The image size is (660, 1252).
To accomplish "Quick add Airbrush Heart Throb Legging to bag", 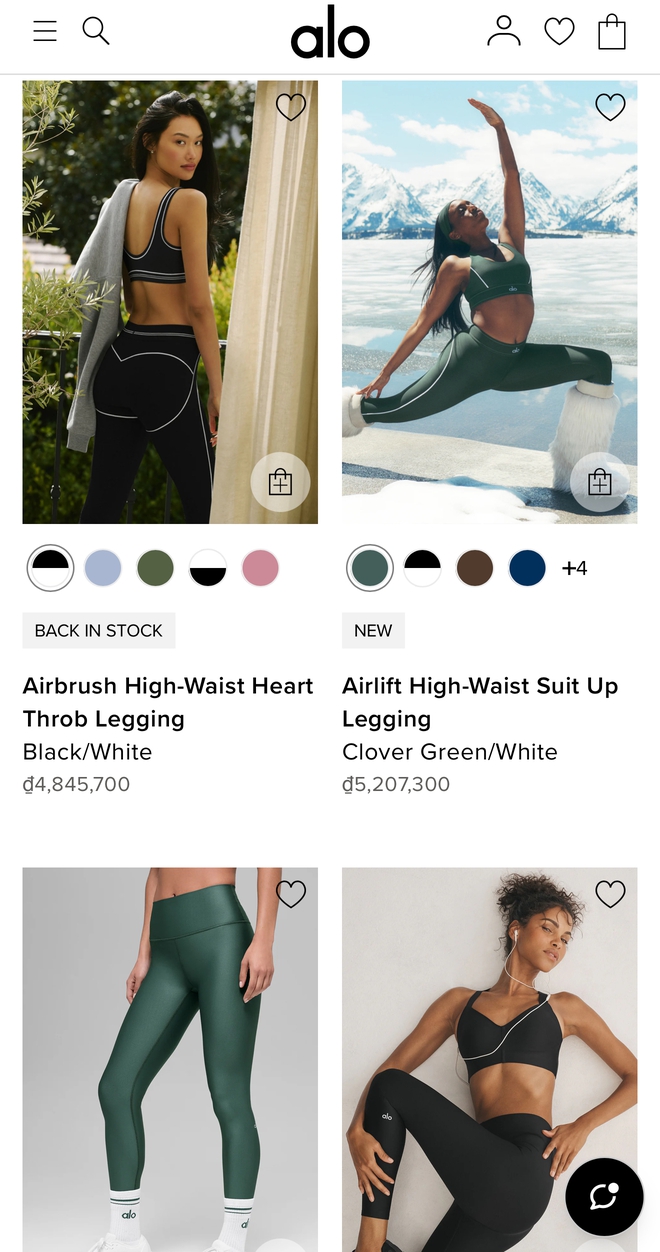I will coord(280,483).
